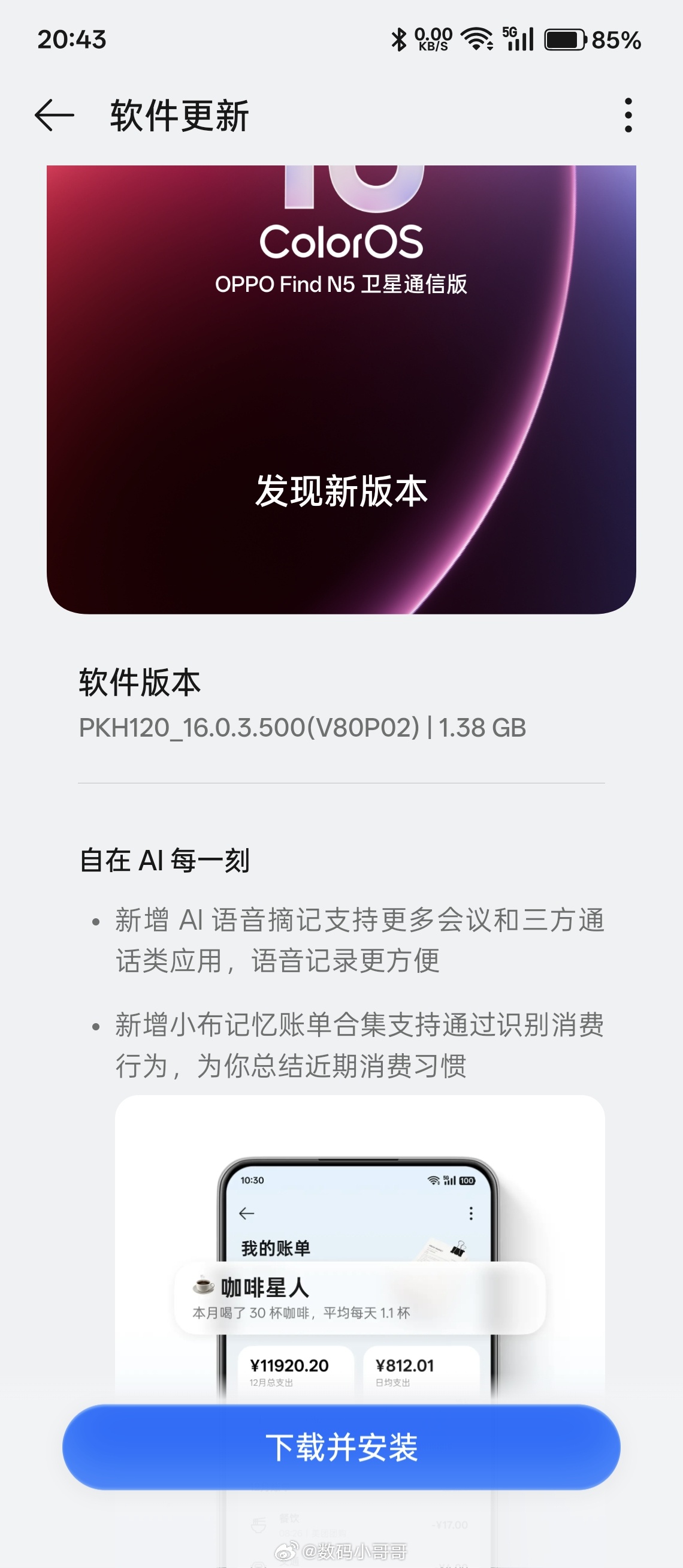Open the three-dot overflow menu

click(x=628, y=116)
